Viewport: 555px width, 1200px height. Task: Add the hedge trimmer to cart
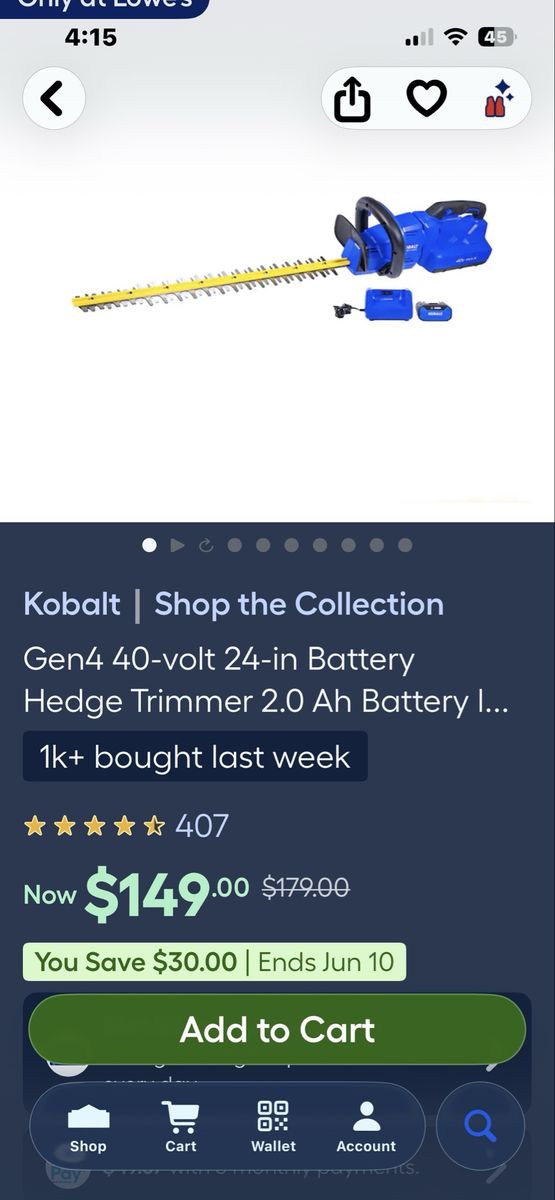click(x=277, y=1029)
